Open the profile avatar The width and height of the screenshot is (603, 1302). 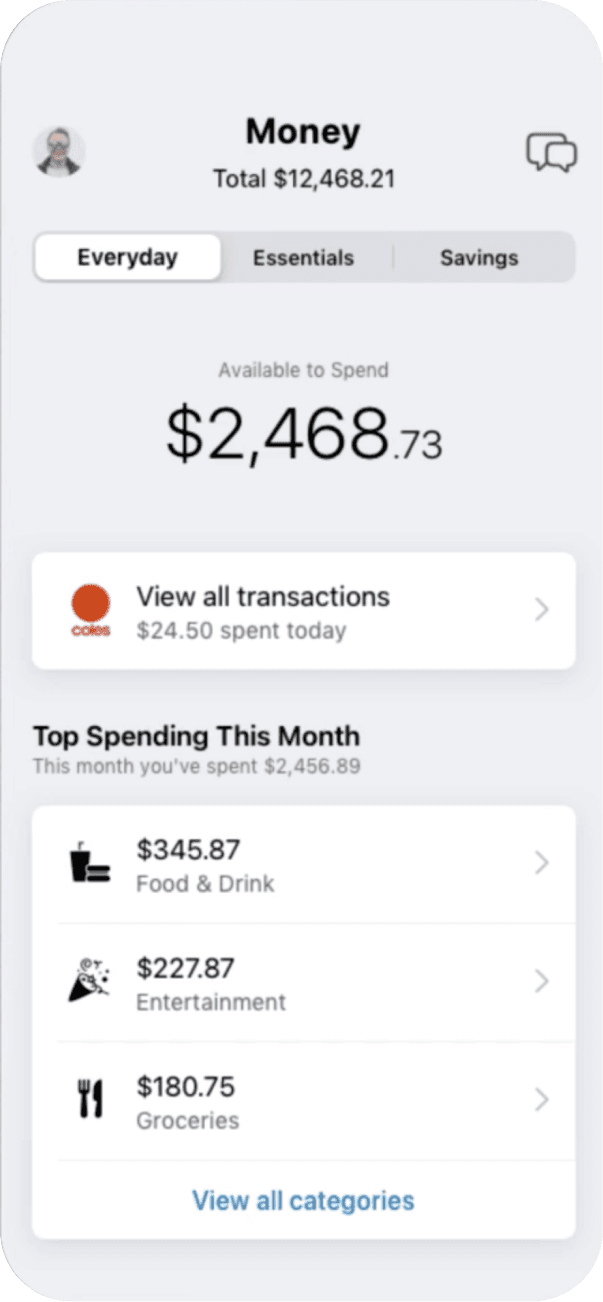[x=59, y=153]
